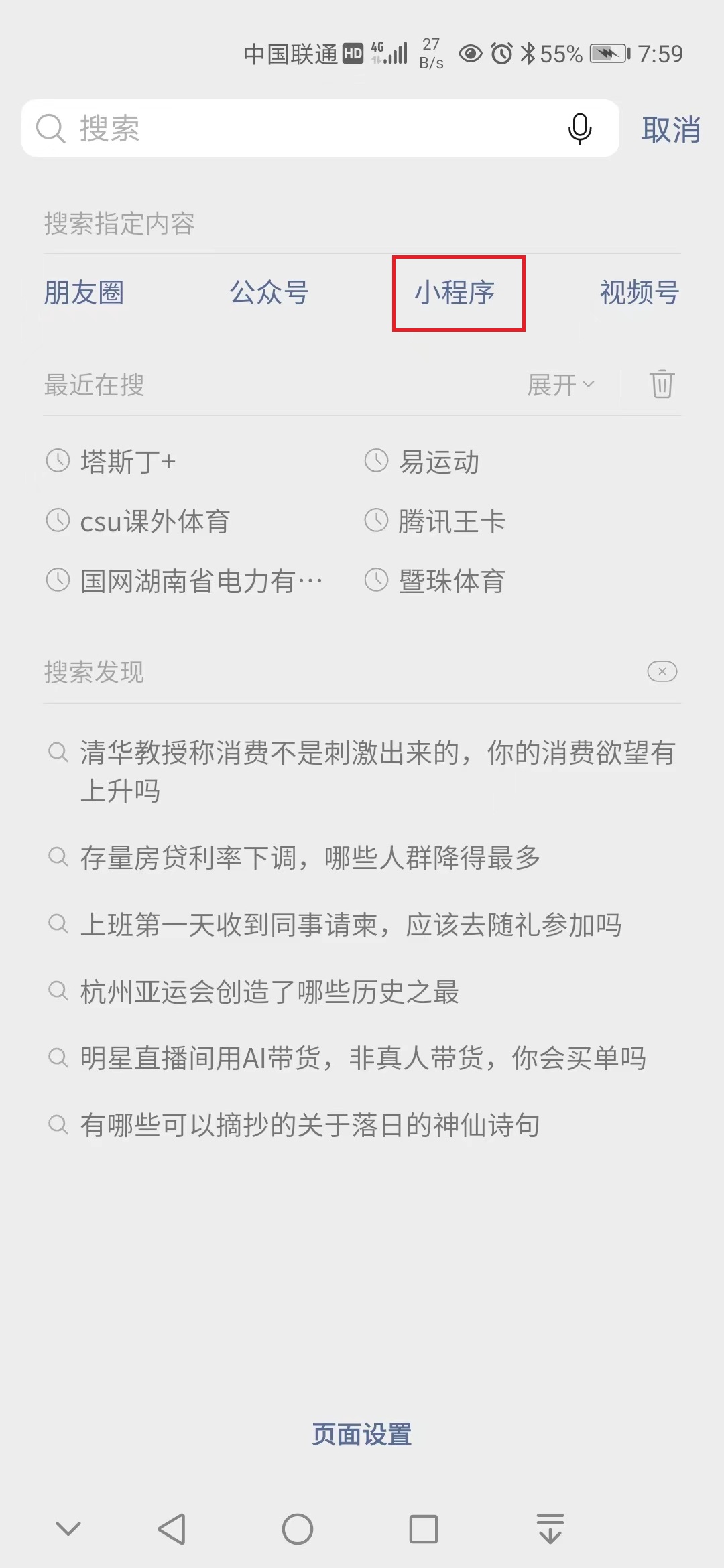
Task: Search recent term 易运动
Action: (439, 462)
